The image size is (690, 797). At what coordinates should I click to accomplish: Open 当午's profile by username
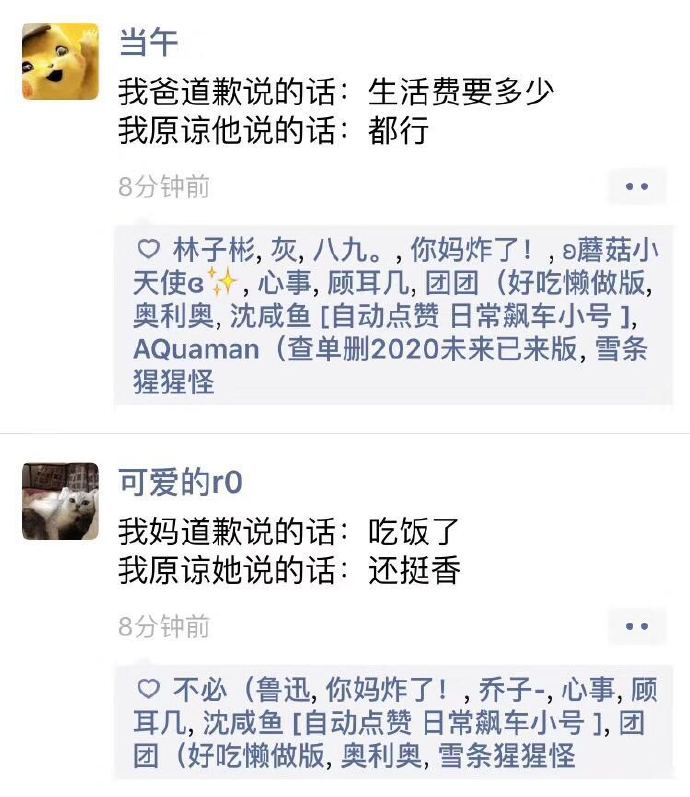point(147,42)
